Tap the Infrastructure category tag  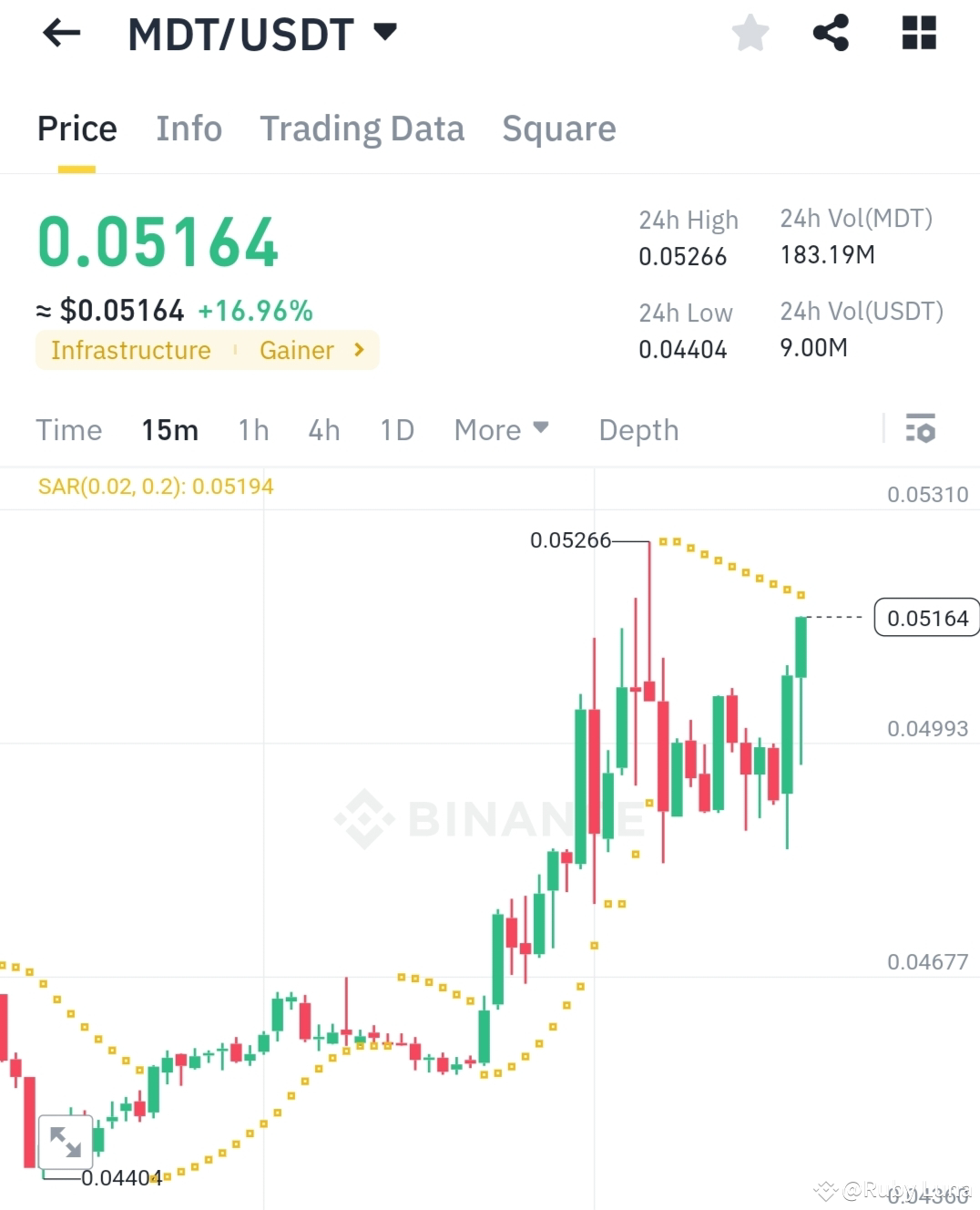tap(131, 350)
